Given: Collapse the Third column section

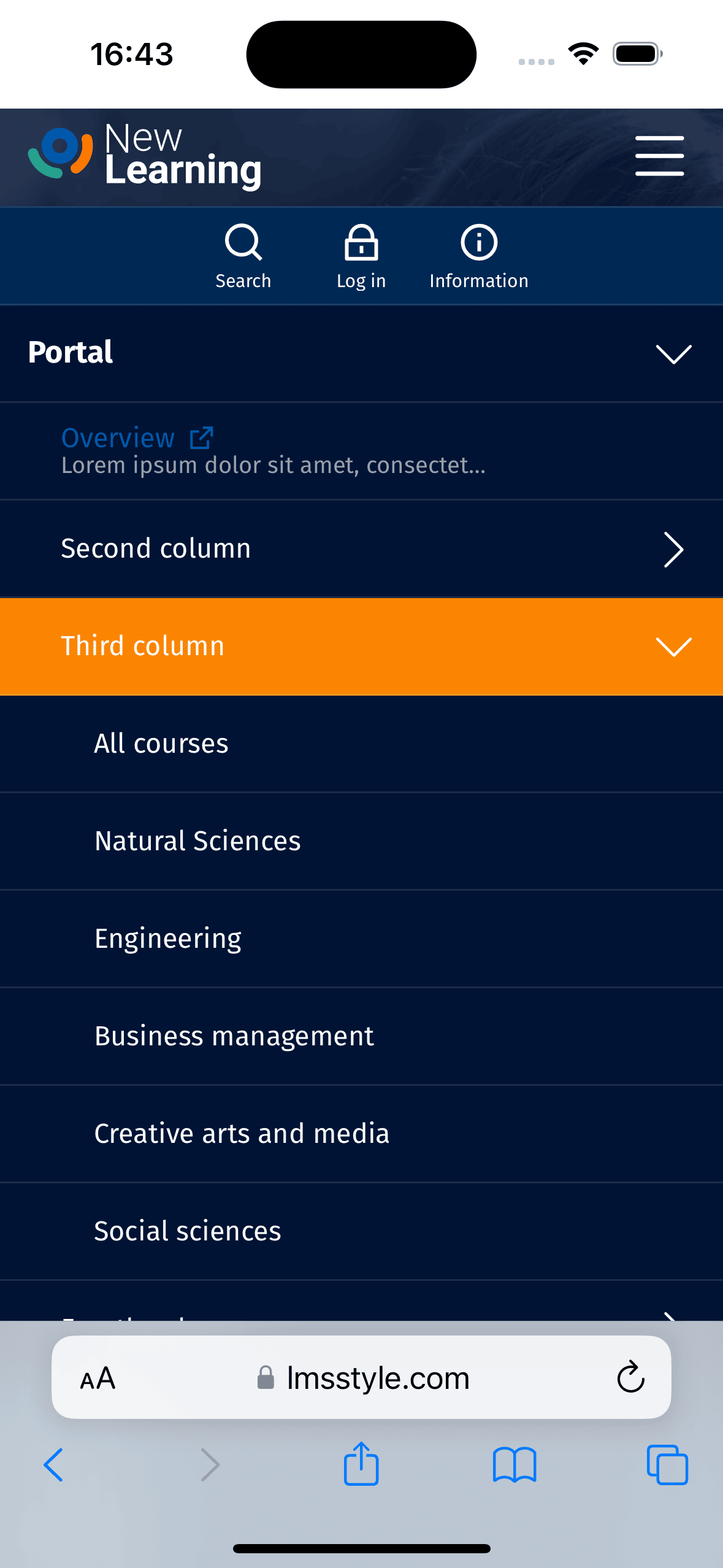Looking at the screenshot, I should click(x=673, y=646).
